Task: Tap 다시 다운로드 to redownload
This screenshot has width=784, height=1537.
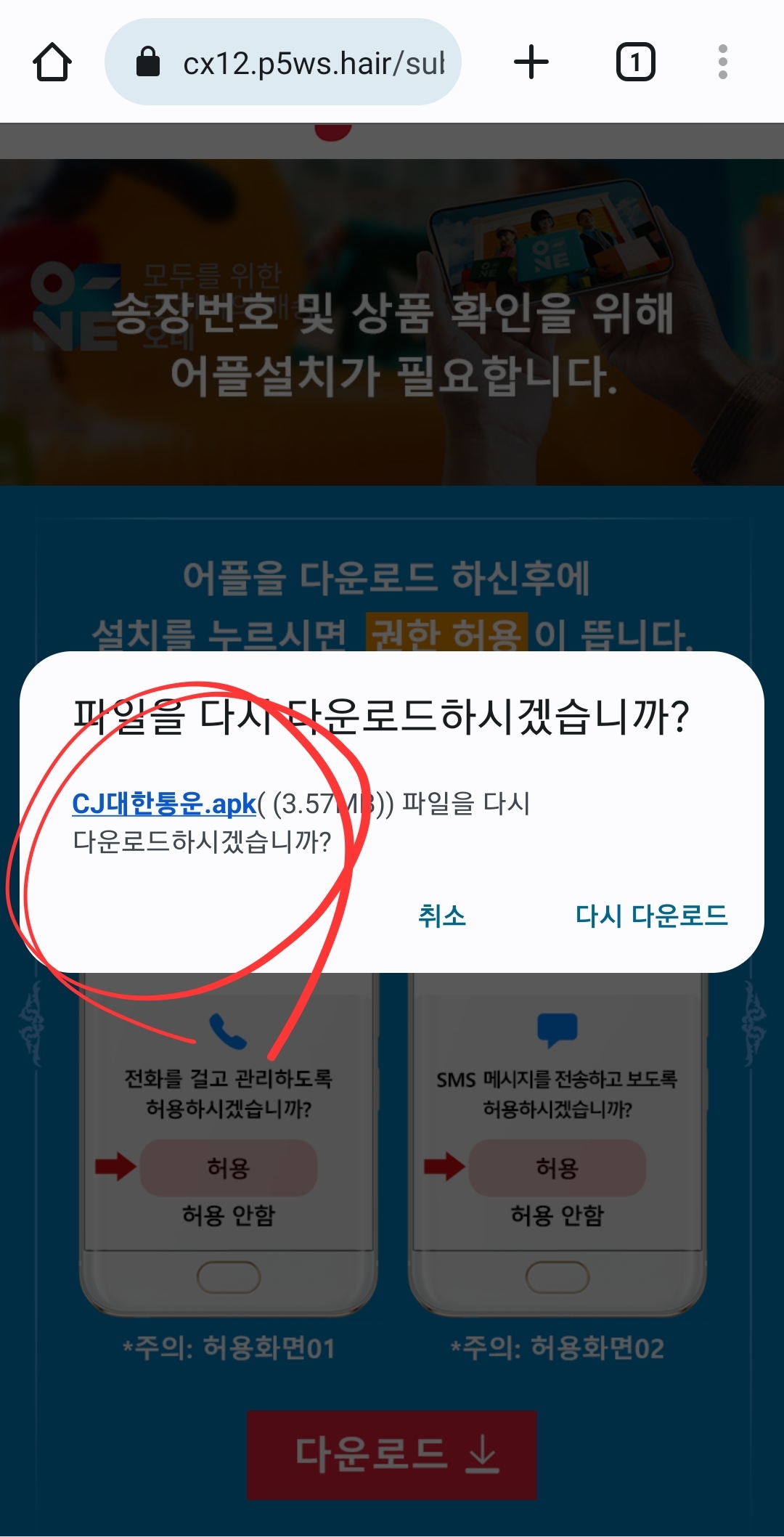Action: click(651, 916)
